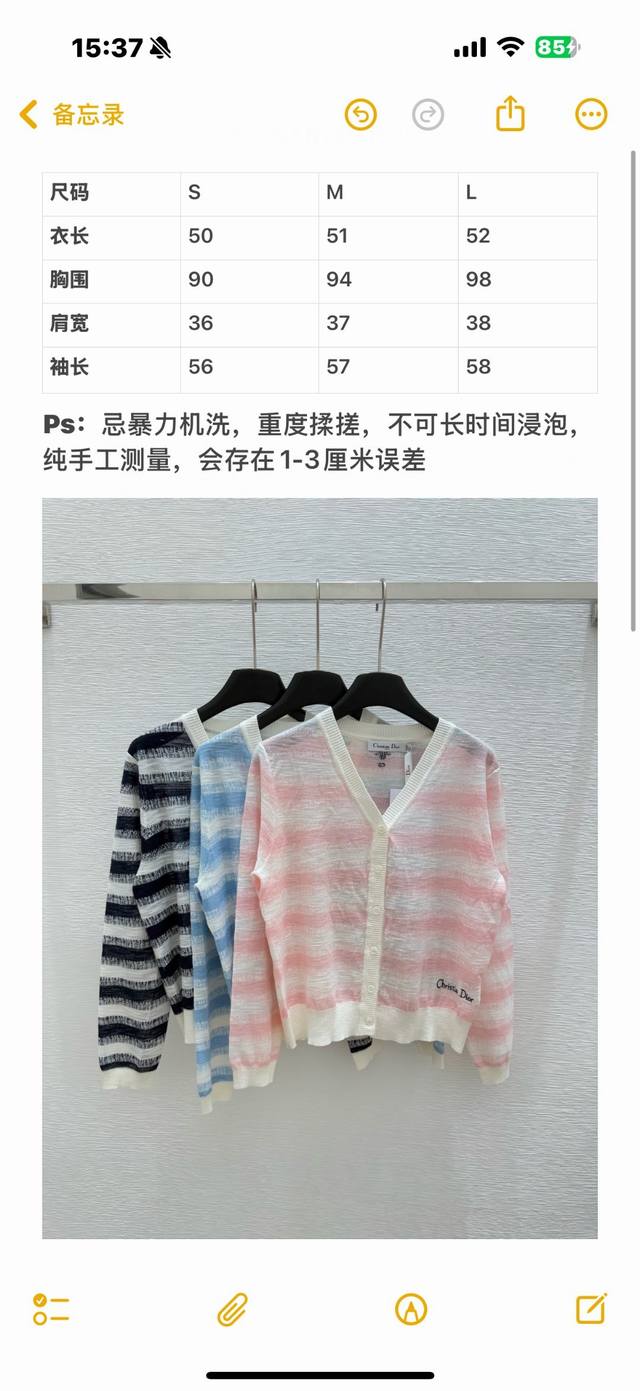640x1391 pixels.
Task: Undo the last edit
Action: coord(361,115)
